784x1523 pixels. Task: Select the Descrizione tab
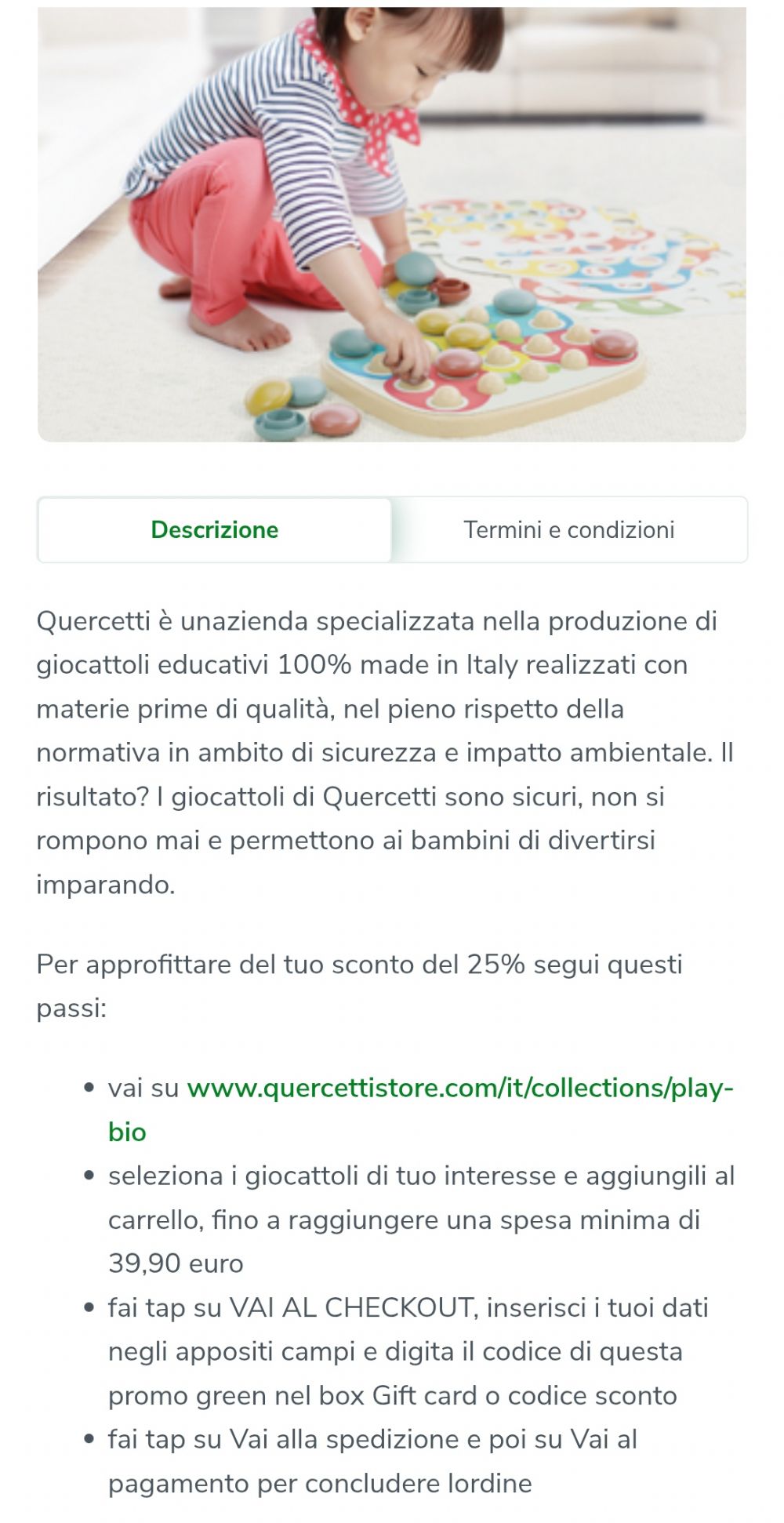215,530
